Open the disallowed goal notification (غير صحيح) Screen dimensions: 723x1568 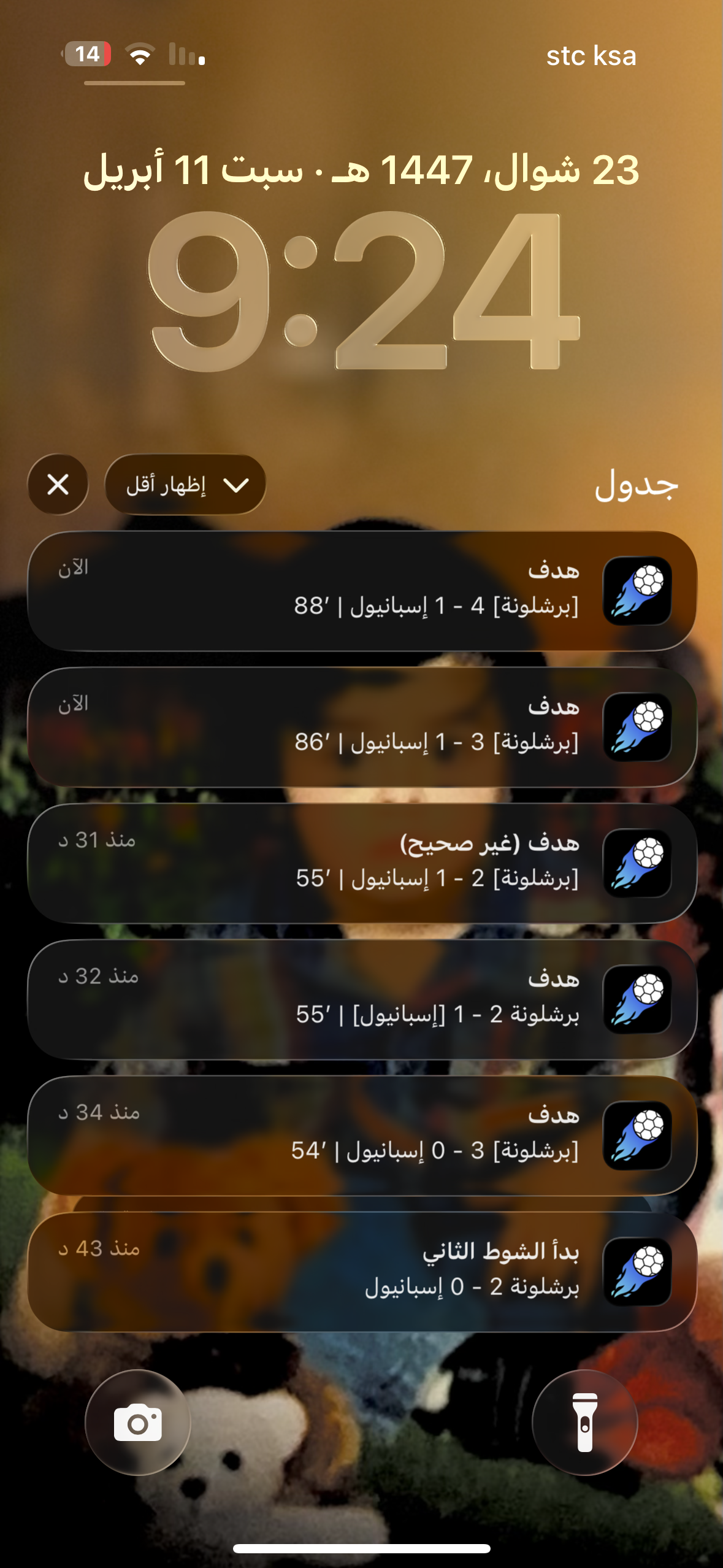coord(362,863)
